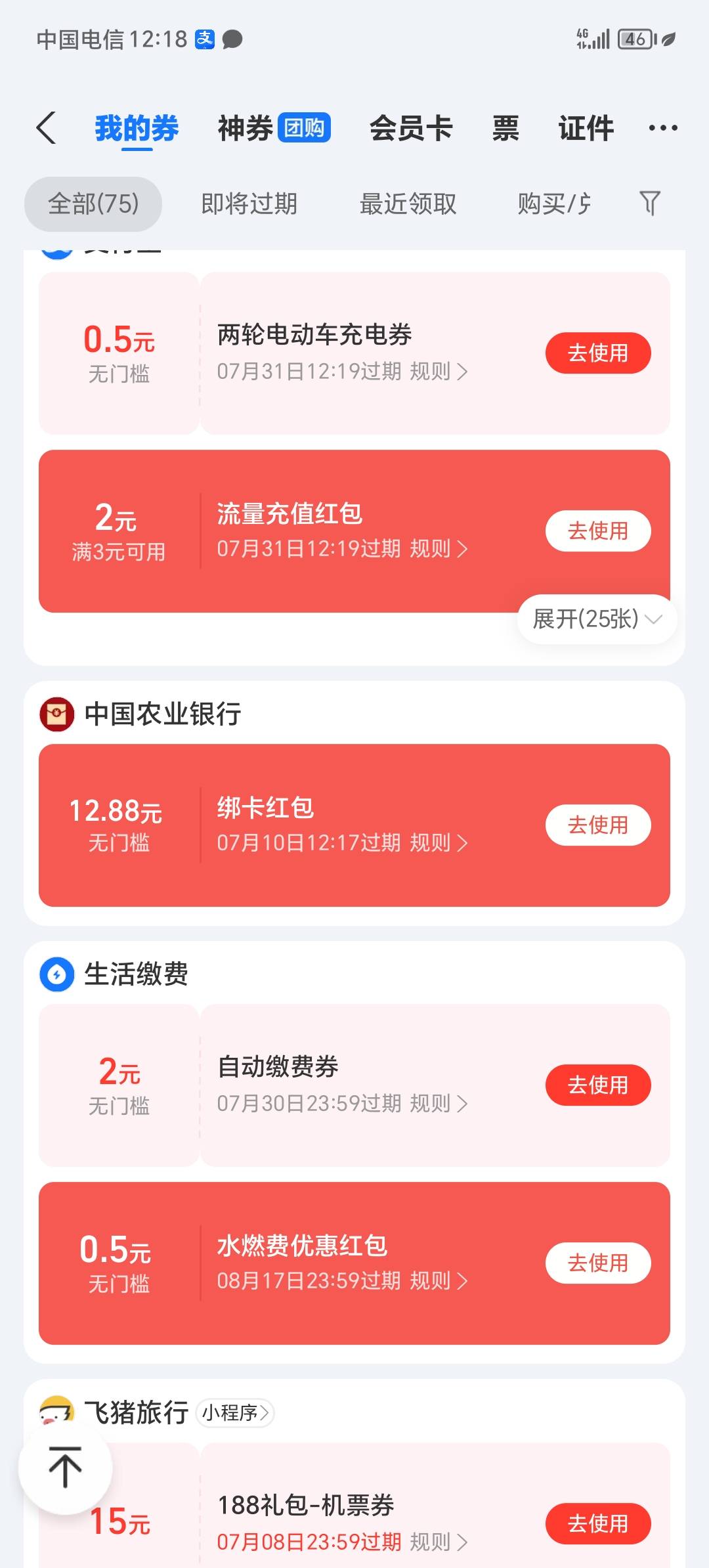Select the 即将过期 filter chip
Viewport: 709px width, 1568px height.
click(249, 204)
